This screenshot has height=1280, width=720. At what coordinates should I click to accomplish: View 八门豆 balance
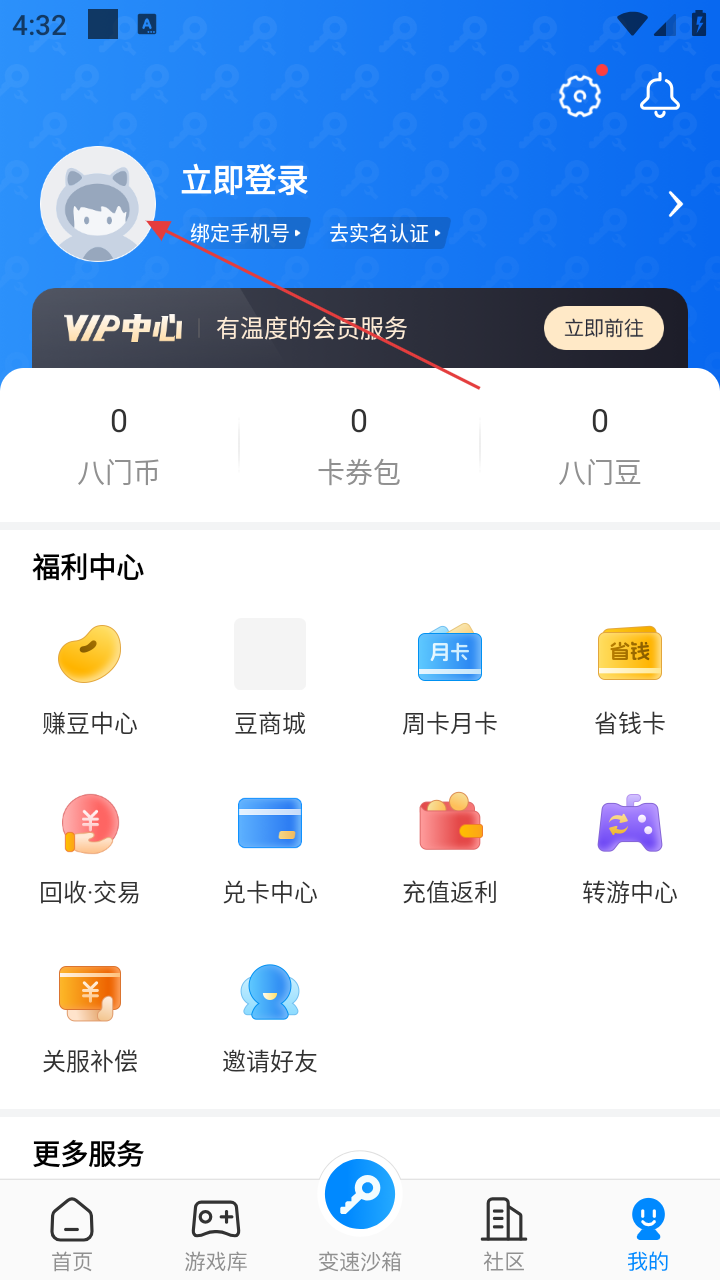click(x=600, y=446)
